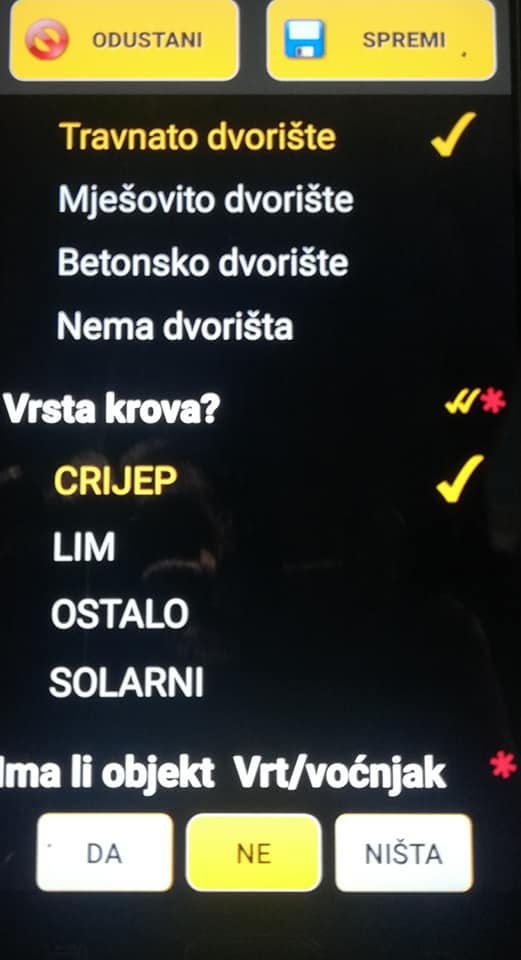
Task: Select Betonsko dvorište
Action: [x=267, y=263]
